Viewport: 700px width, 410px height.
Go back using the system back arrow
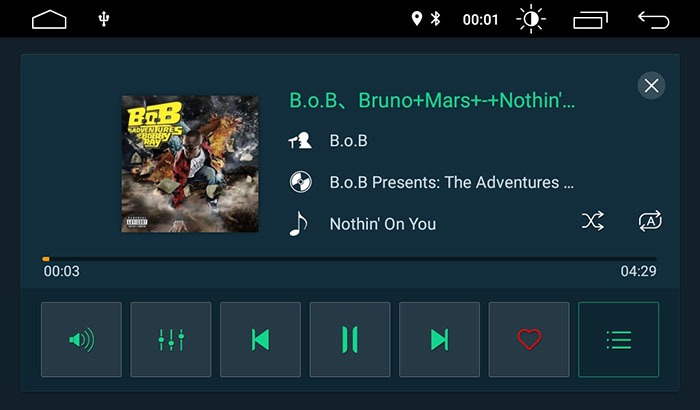point(653,19)
